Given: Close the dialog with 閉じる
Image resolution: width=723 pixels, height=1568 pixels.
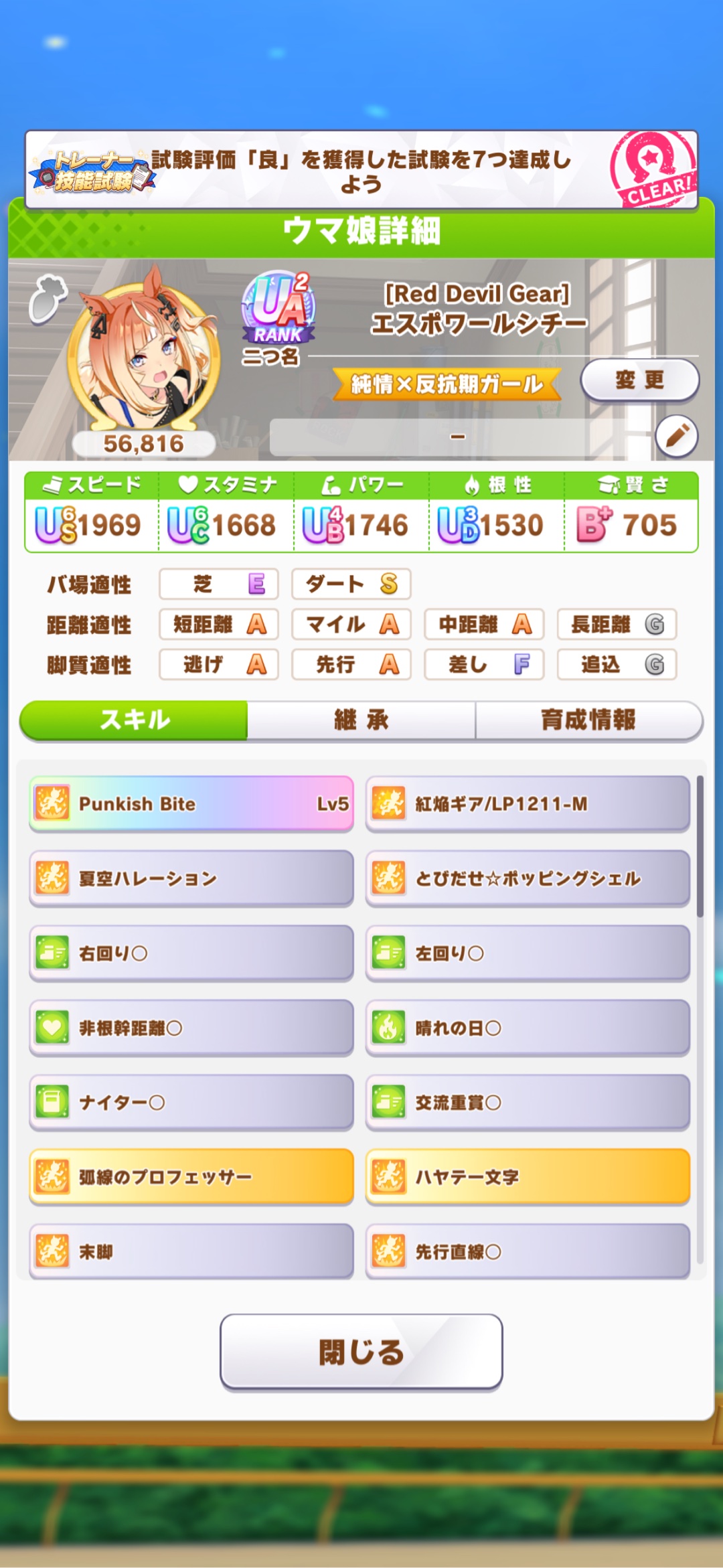Looking at the screenshot, I should [361, 1352].
